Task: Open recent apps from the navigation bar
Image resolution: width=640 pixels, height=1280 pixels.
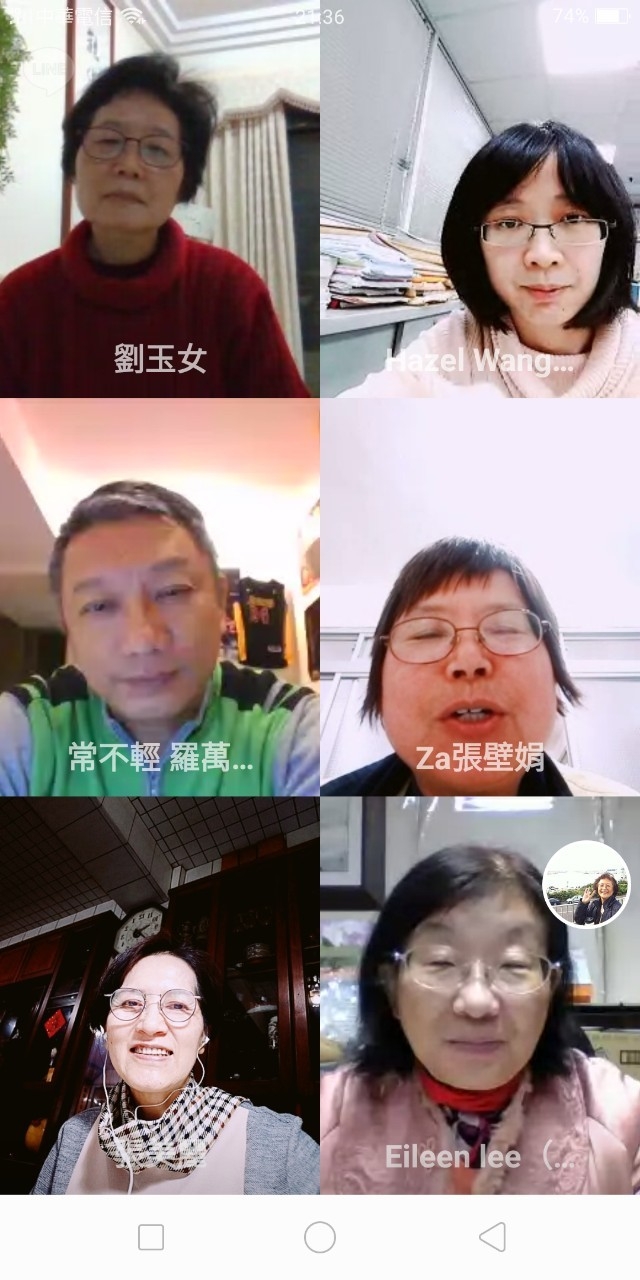Action: [x=151, y=1237]
